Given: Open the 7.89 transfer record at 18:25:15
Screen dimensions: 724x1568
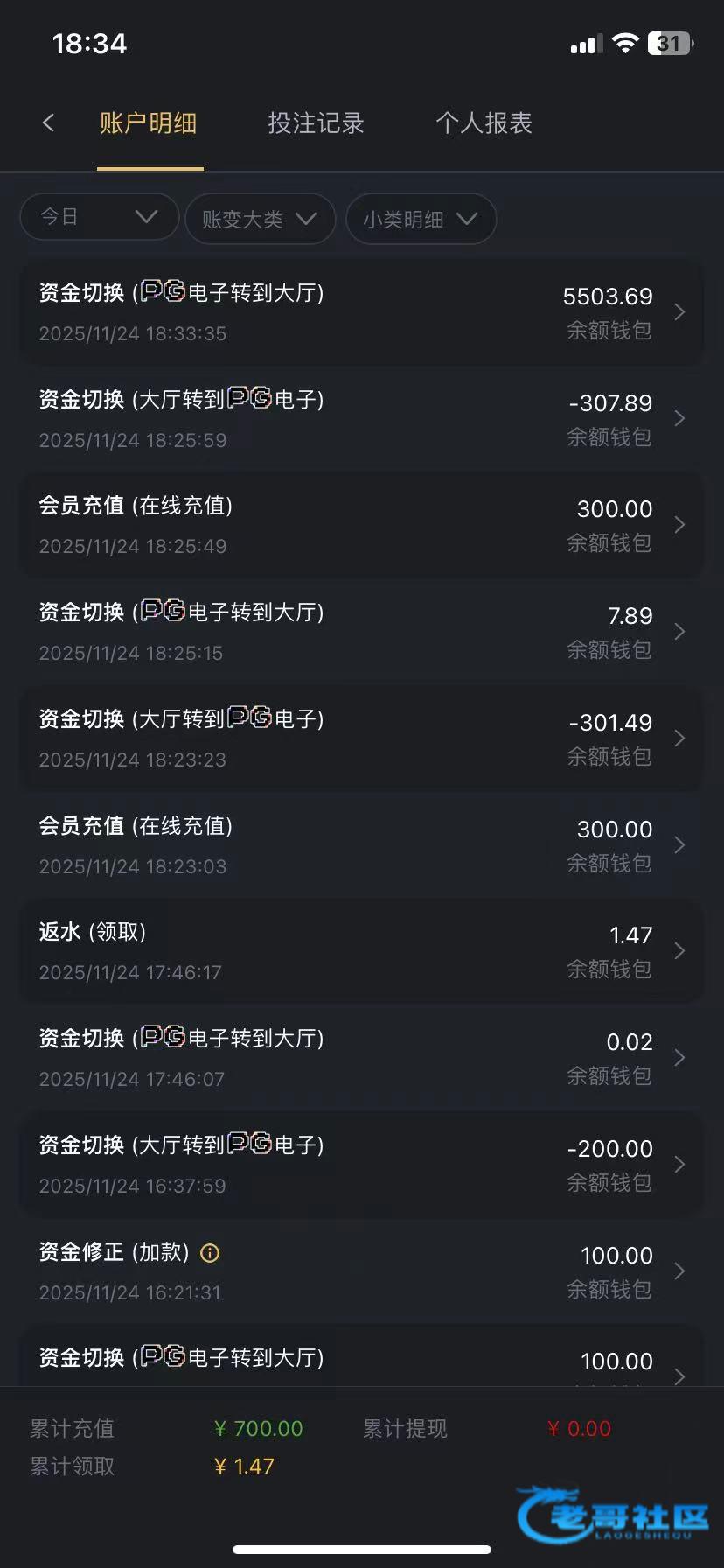Looking at the screenshot, I should pyautogui.click(x=361, y=632).
